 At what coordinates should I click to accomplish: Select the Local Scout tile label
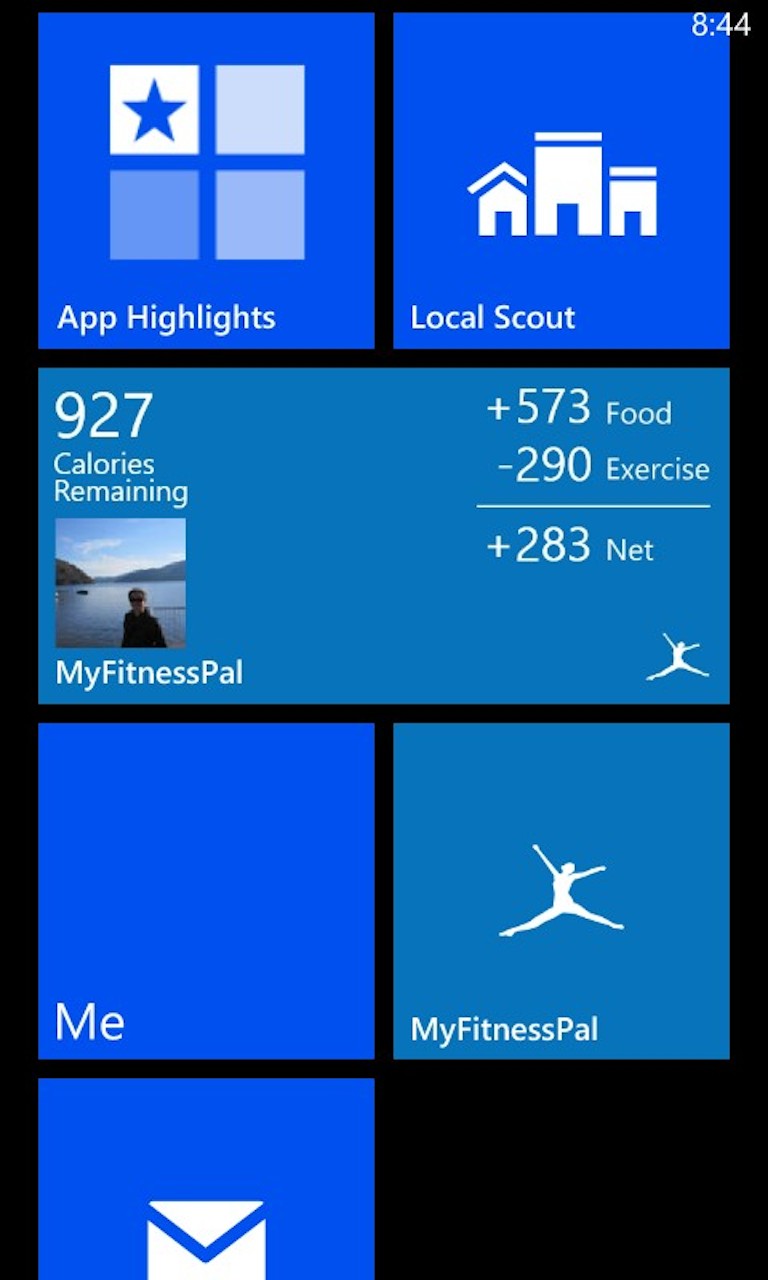coord(492,318)
